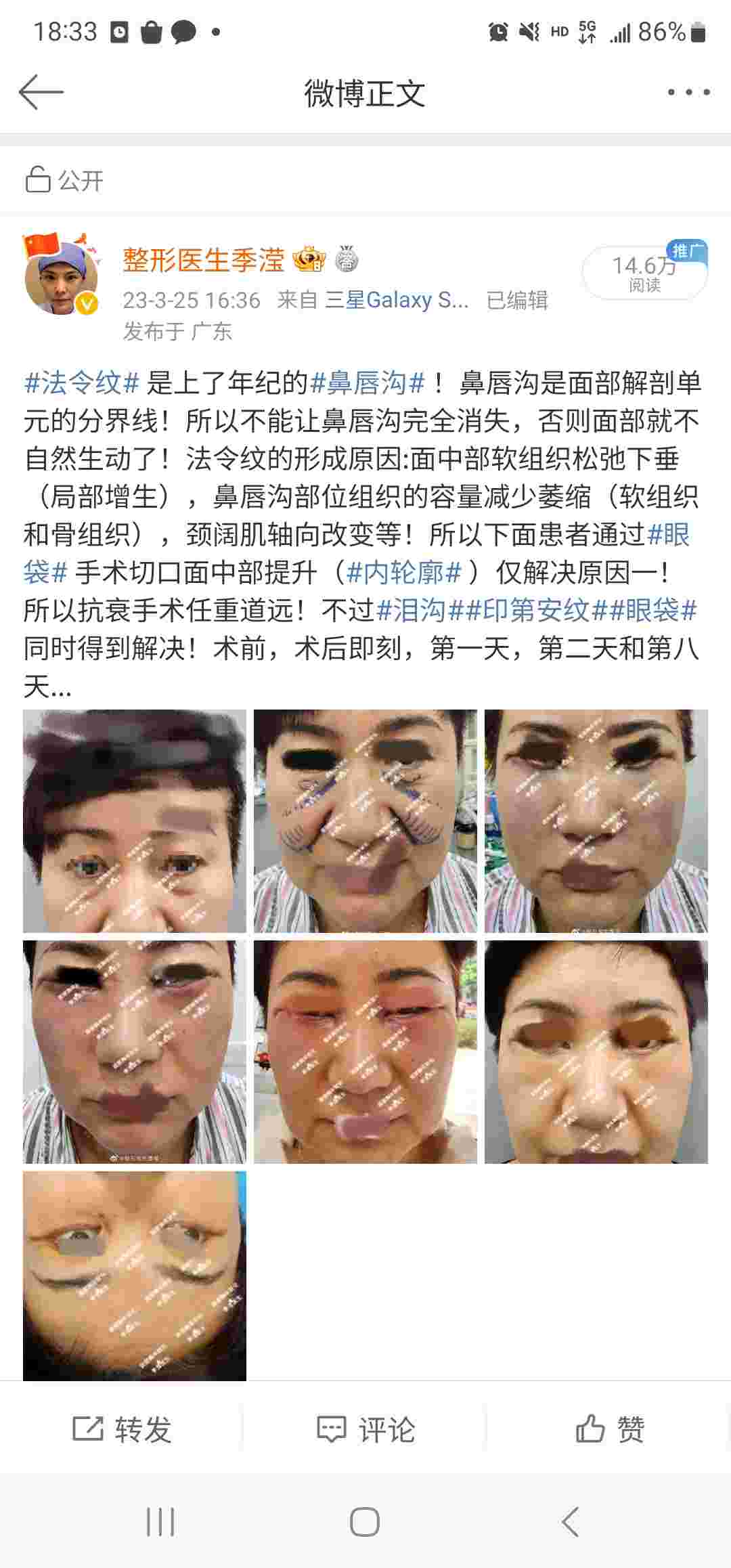Open the middle photo in the second row
The width and height of the screenshot is (731, 1568).
pyautogui.click(x=365, y=1051)
